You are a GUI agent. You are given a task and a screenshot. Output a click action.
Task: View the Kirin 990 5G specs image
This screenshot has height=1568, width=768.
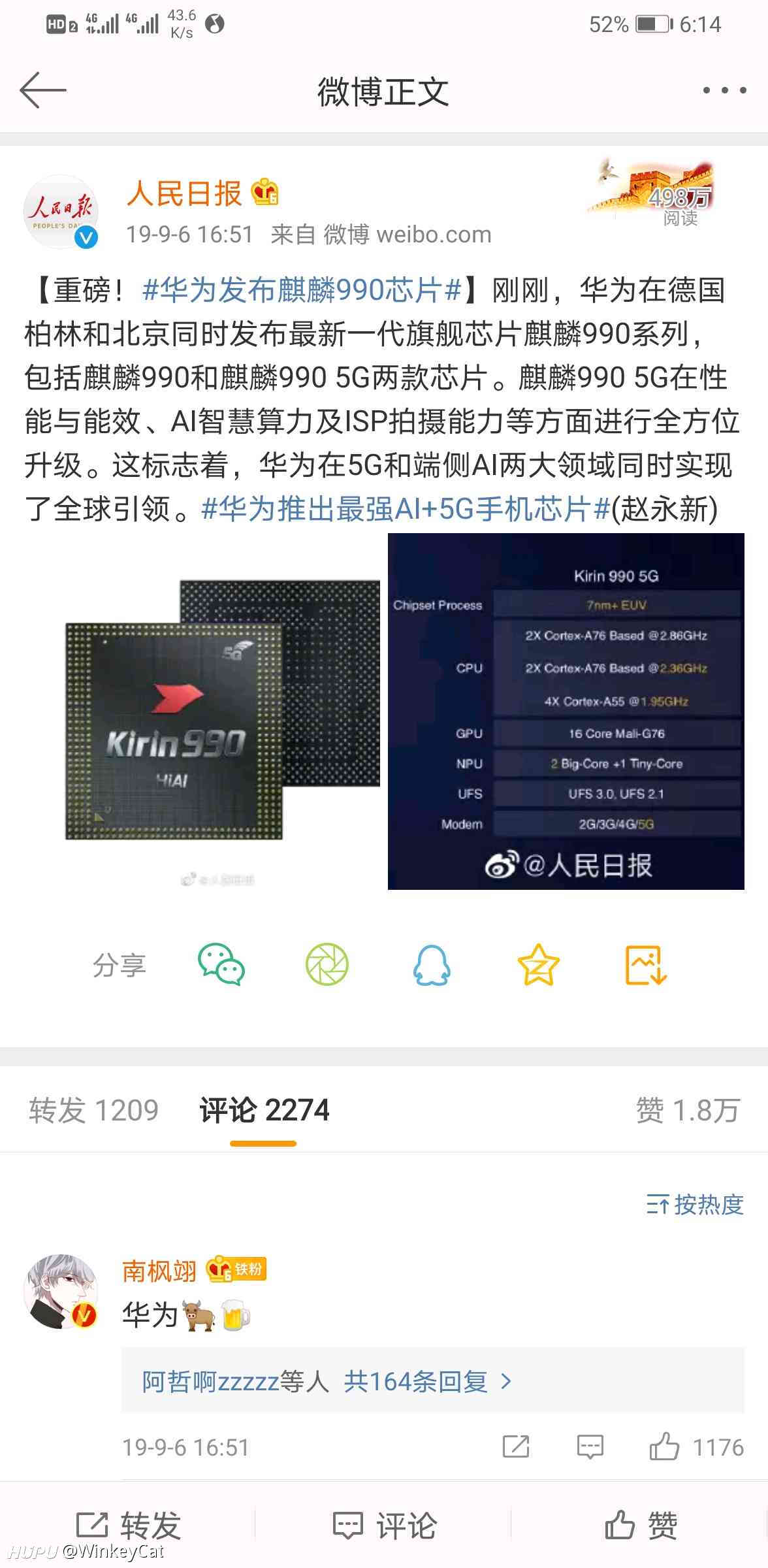[566, 711]
